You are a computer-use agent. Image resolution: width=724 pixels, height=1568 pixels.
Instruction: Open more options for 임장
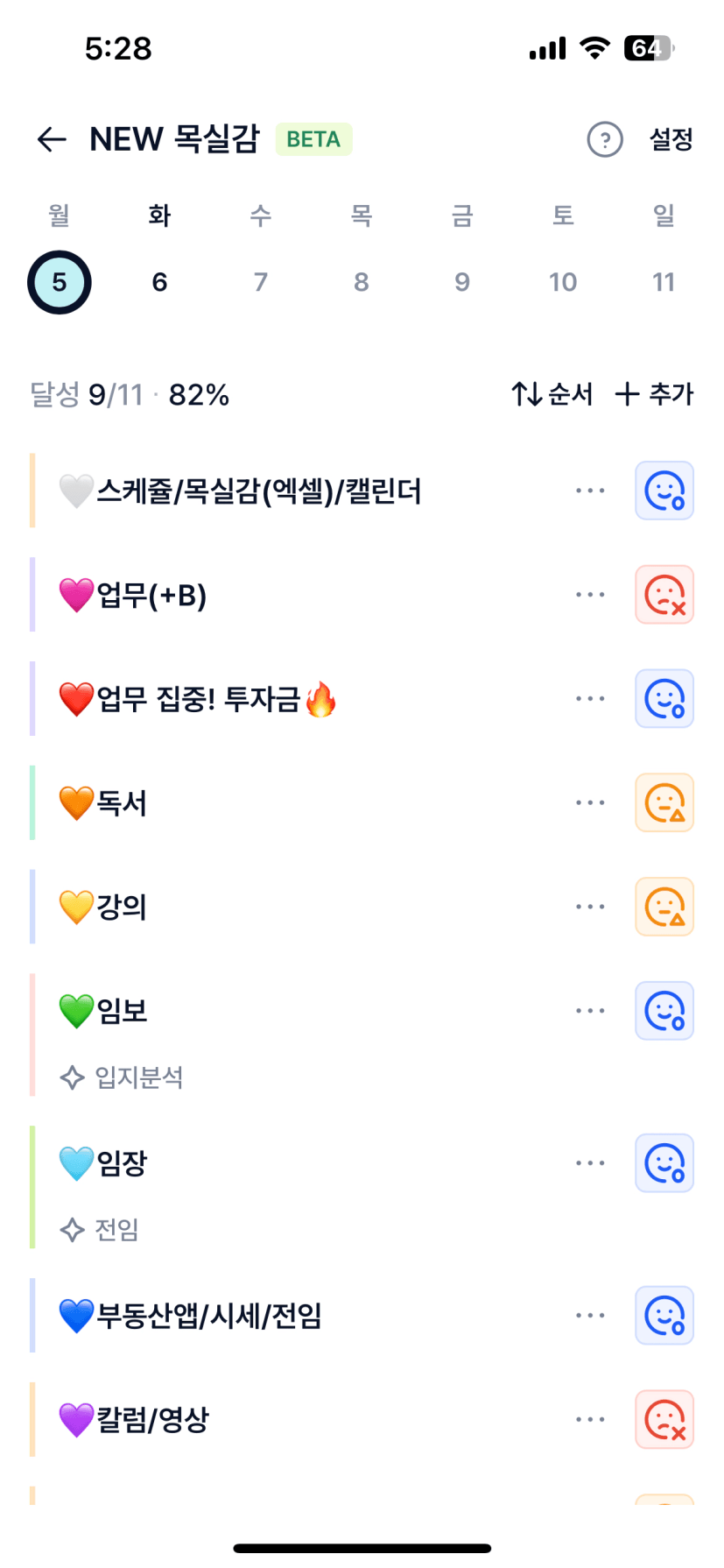[590, 1163]
